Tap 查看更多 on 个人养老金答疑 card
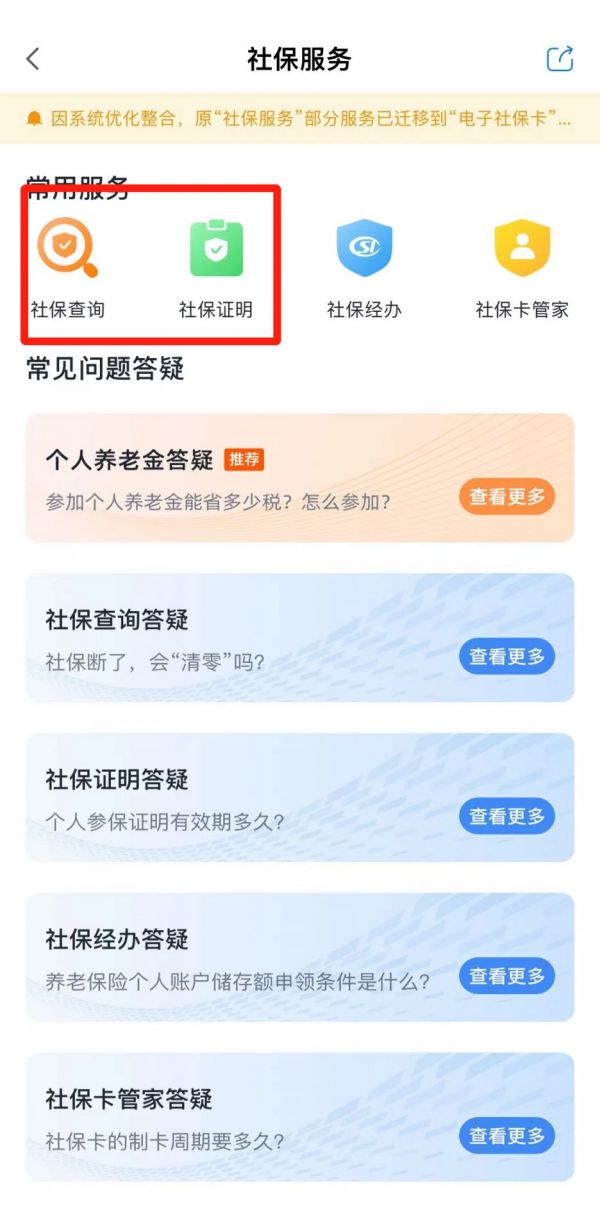This screenshot has height=1217, width=600. 507,497
